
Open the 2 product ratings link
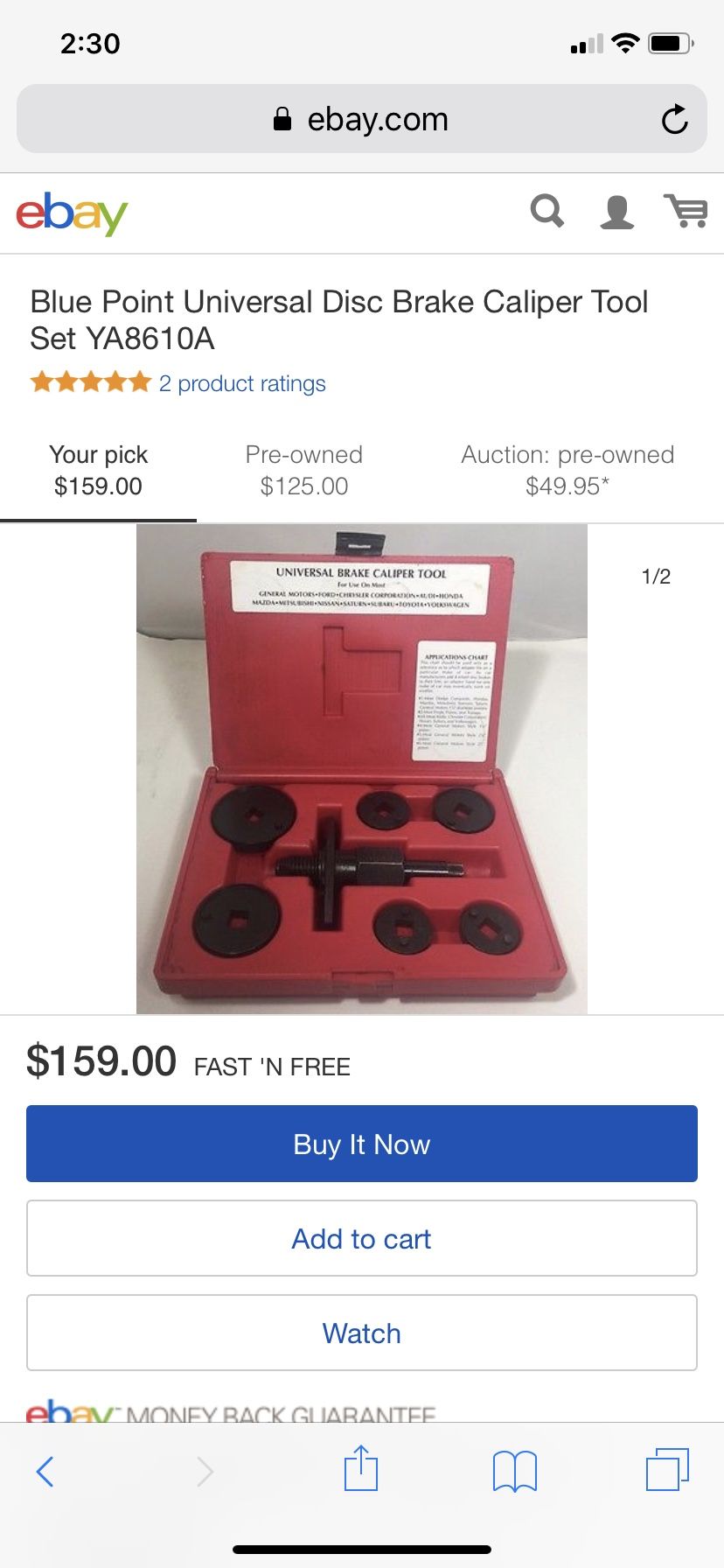tap(242, 383)
